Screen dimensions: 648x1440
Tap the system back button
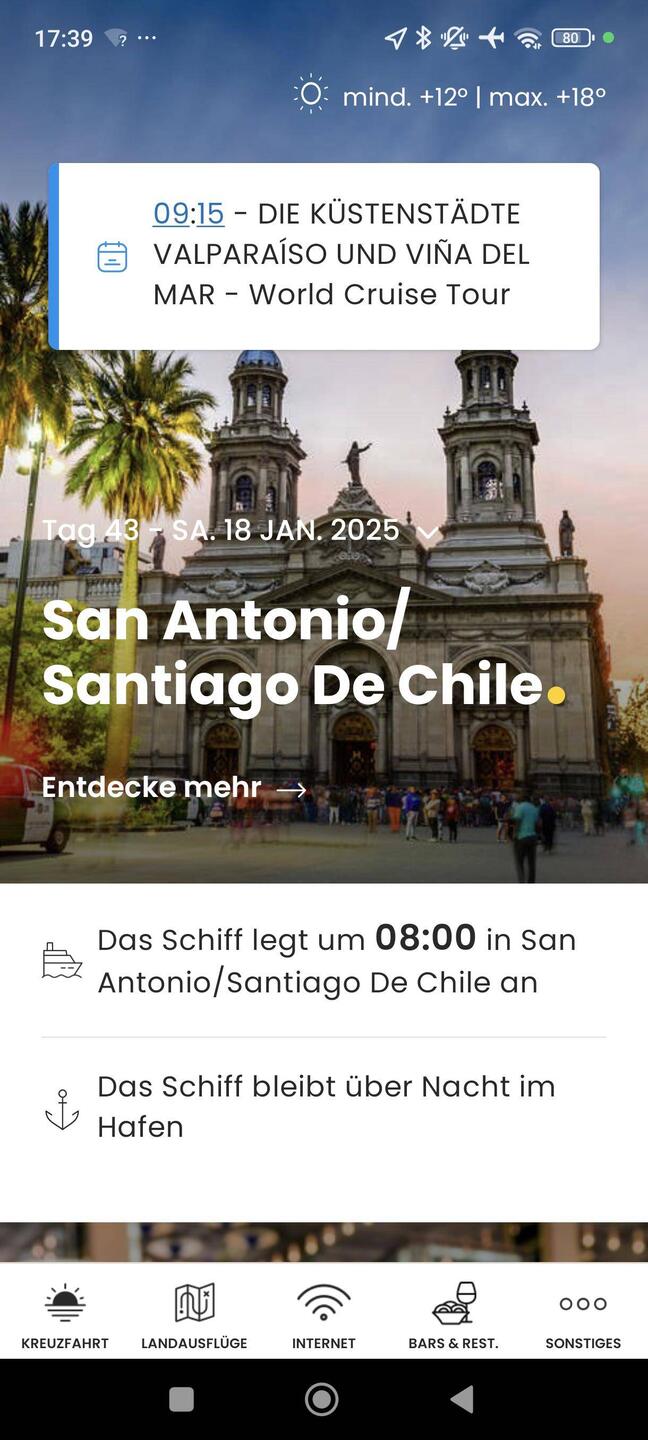[x=461, y=1399]
